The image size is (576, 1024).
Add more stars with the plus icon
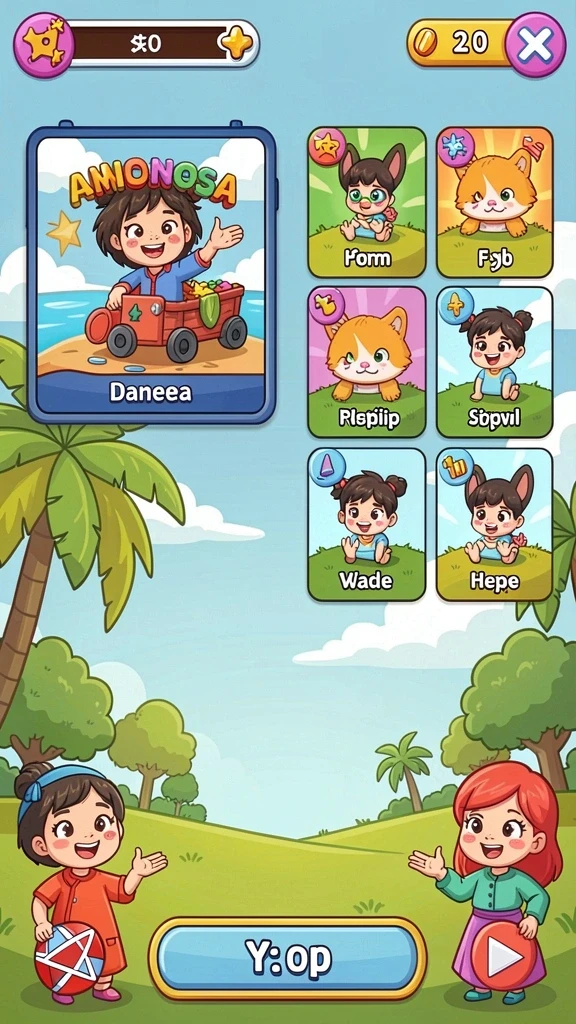pos(236,44)
